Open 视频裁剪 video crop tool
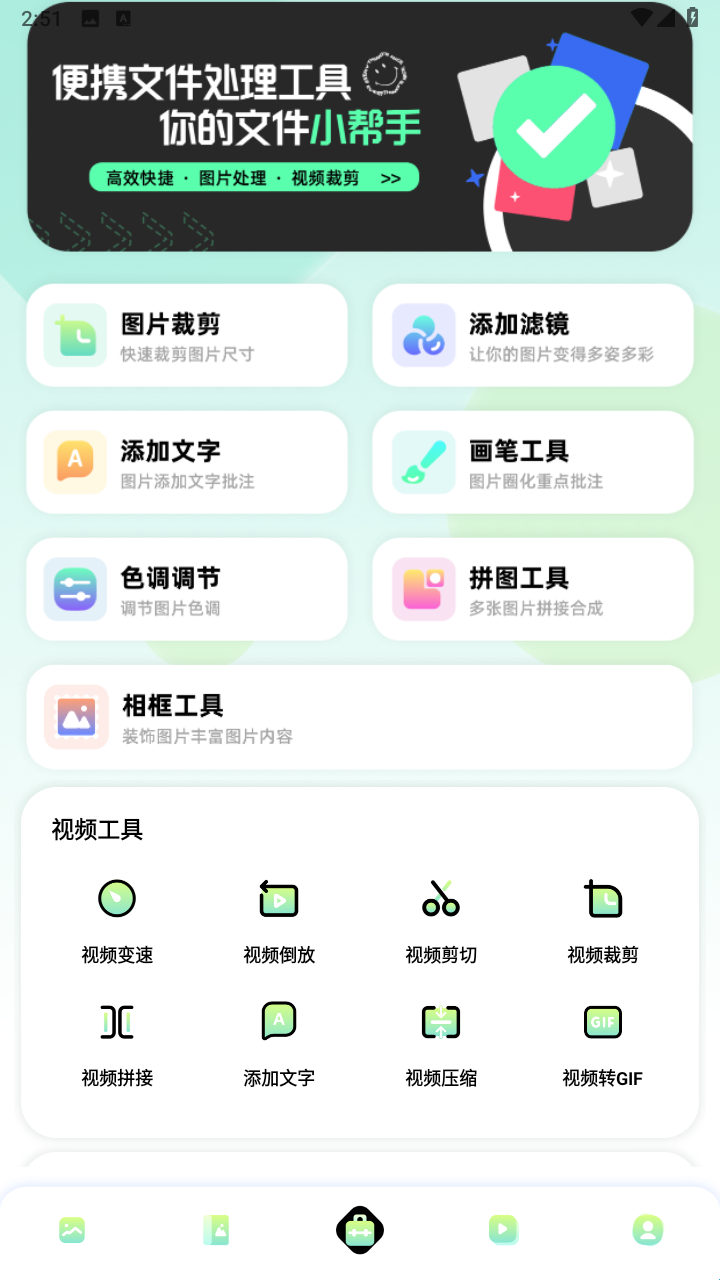The width and height of the screenshot is (720, 1280). 603,920
